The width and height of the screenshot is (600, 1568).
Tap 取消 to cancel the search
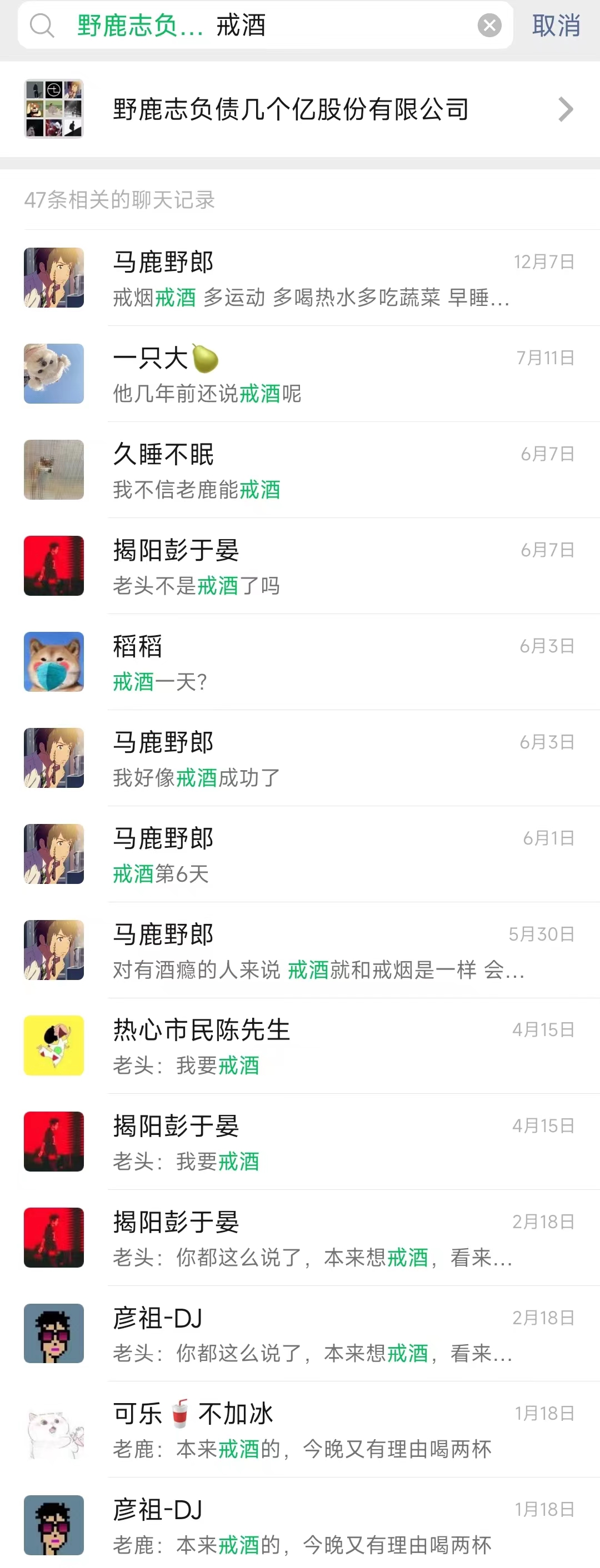pos(556,26)
